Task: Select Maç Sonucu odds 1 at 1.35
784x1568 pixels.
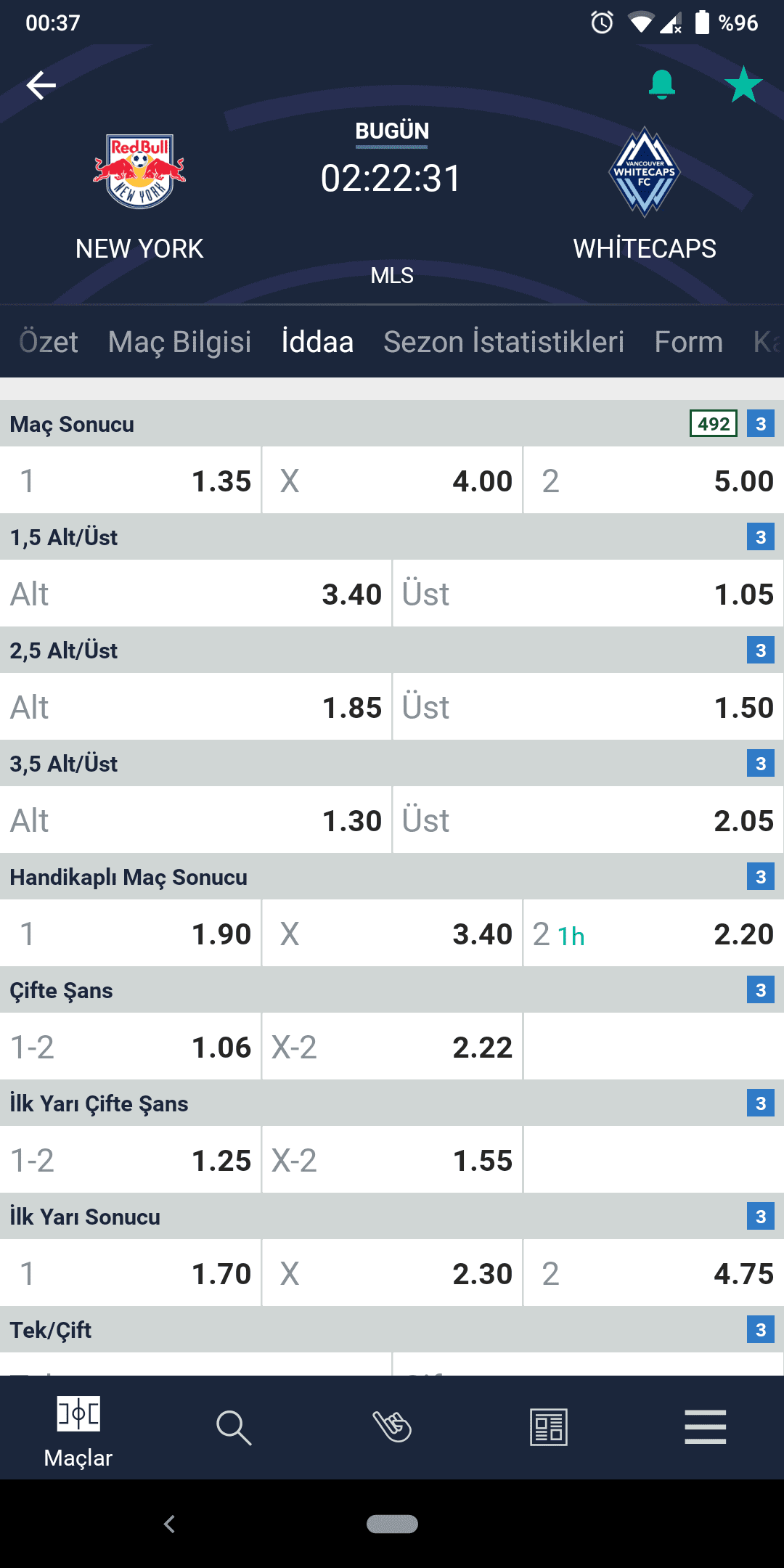Action: point(131,481)
